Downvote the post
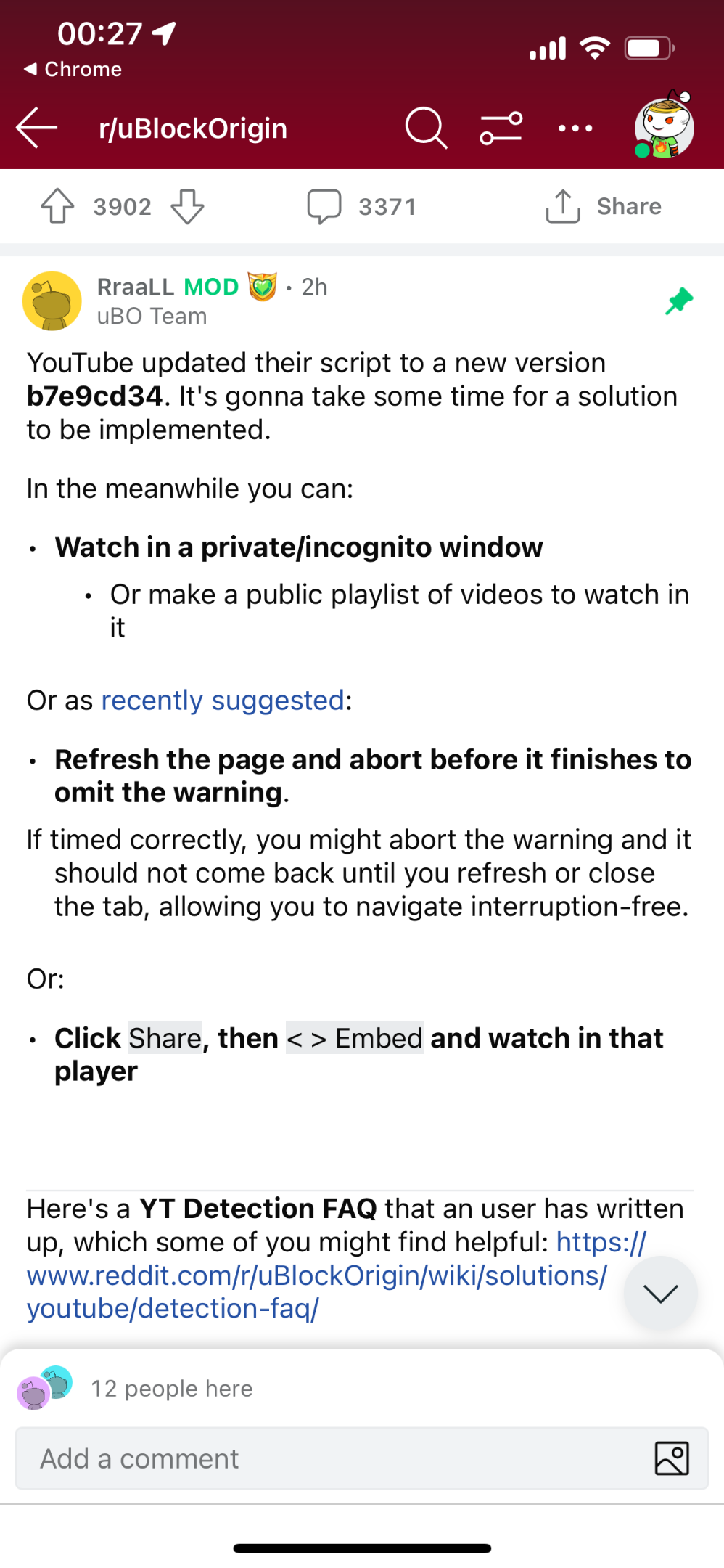Viewport: 724px width, 1568px height. pos(187,206)
